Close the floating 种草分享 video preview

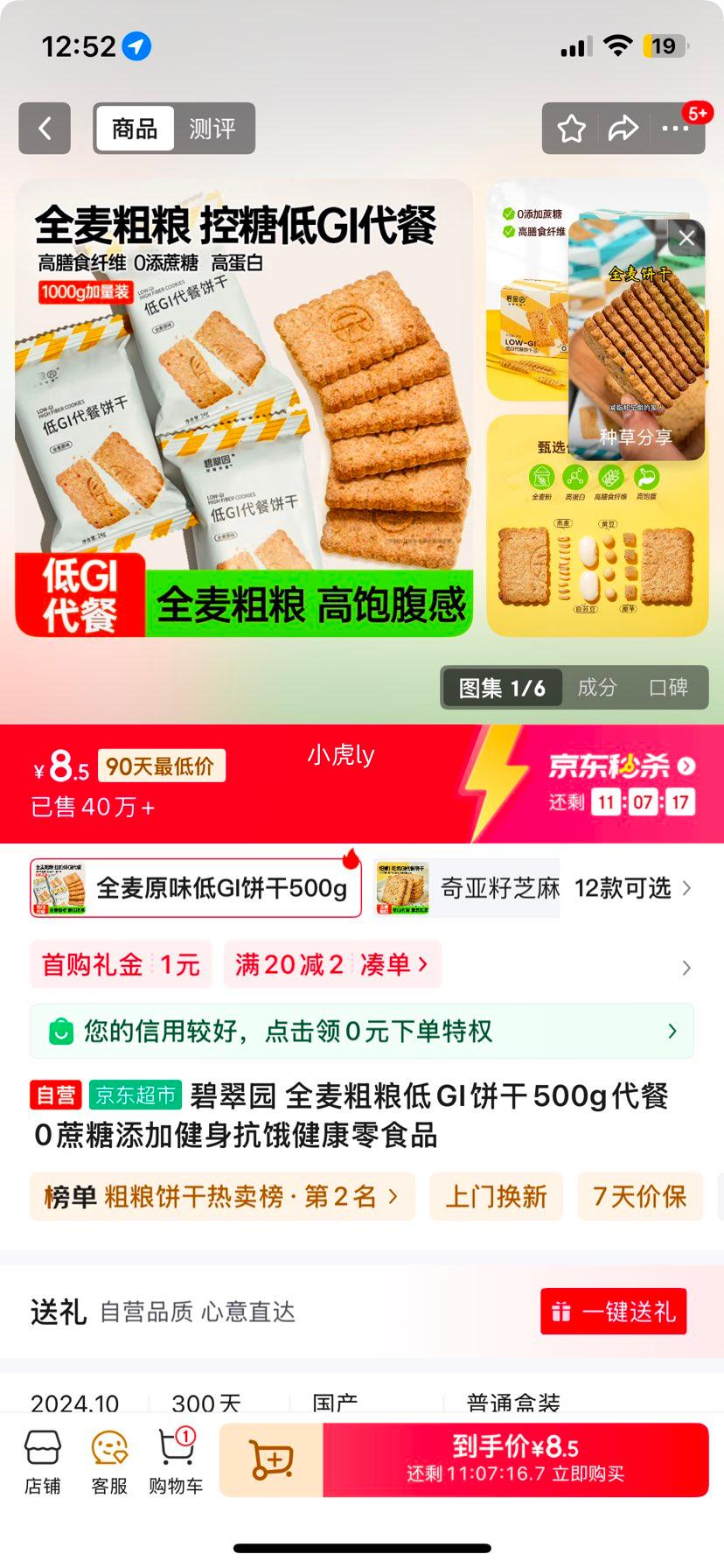click(x=686, y=237)
